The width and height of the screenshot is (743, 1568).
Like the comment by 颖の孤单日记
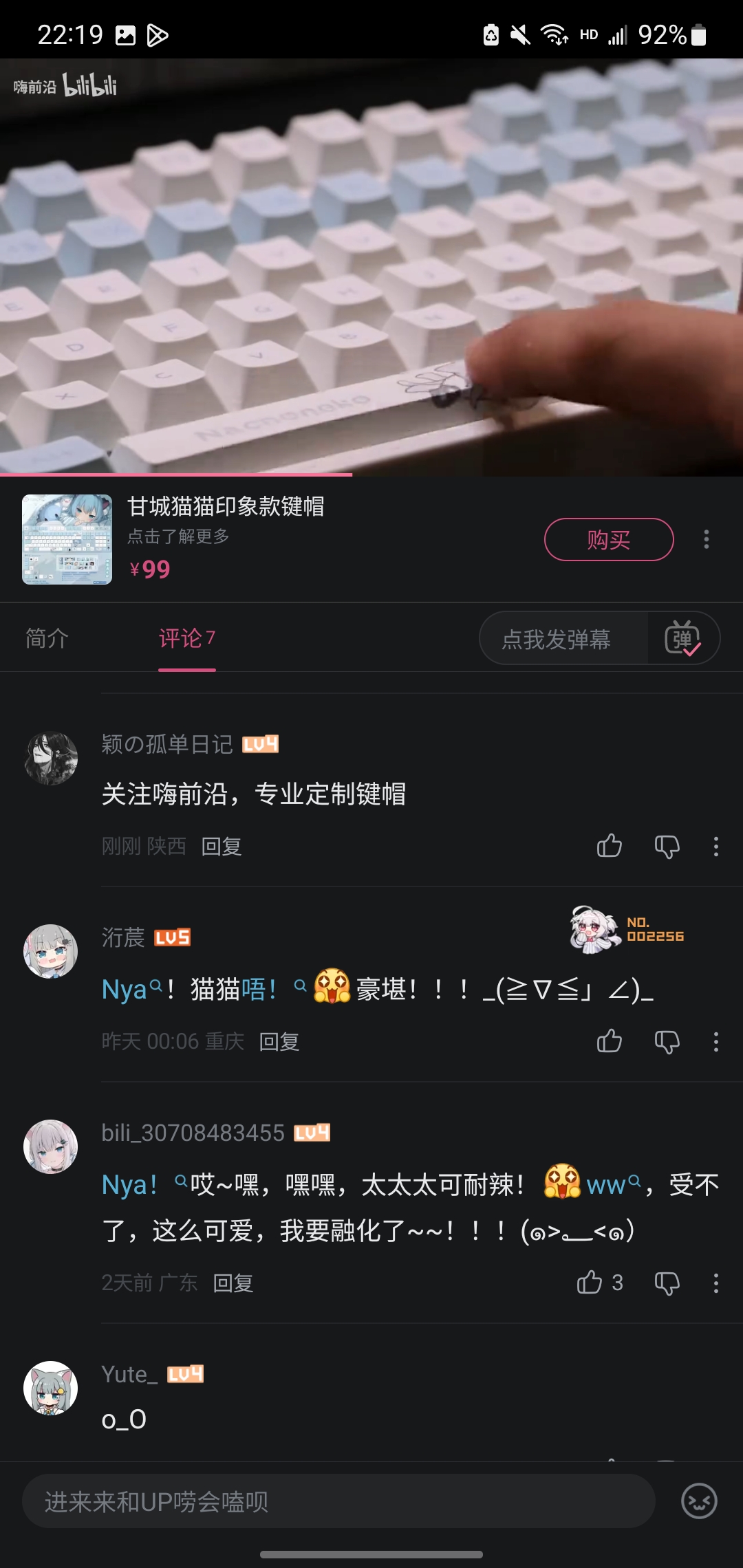pos(609,846)
